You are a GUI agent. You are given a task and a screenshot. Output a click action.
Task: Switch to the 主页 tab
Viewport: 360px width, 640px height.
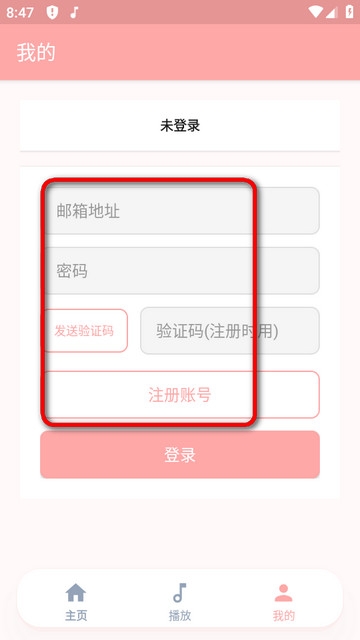[x=76, y=602]
